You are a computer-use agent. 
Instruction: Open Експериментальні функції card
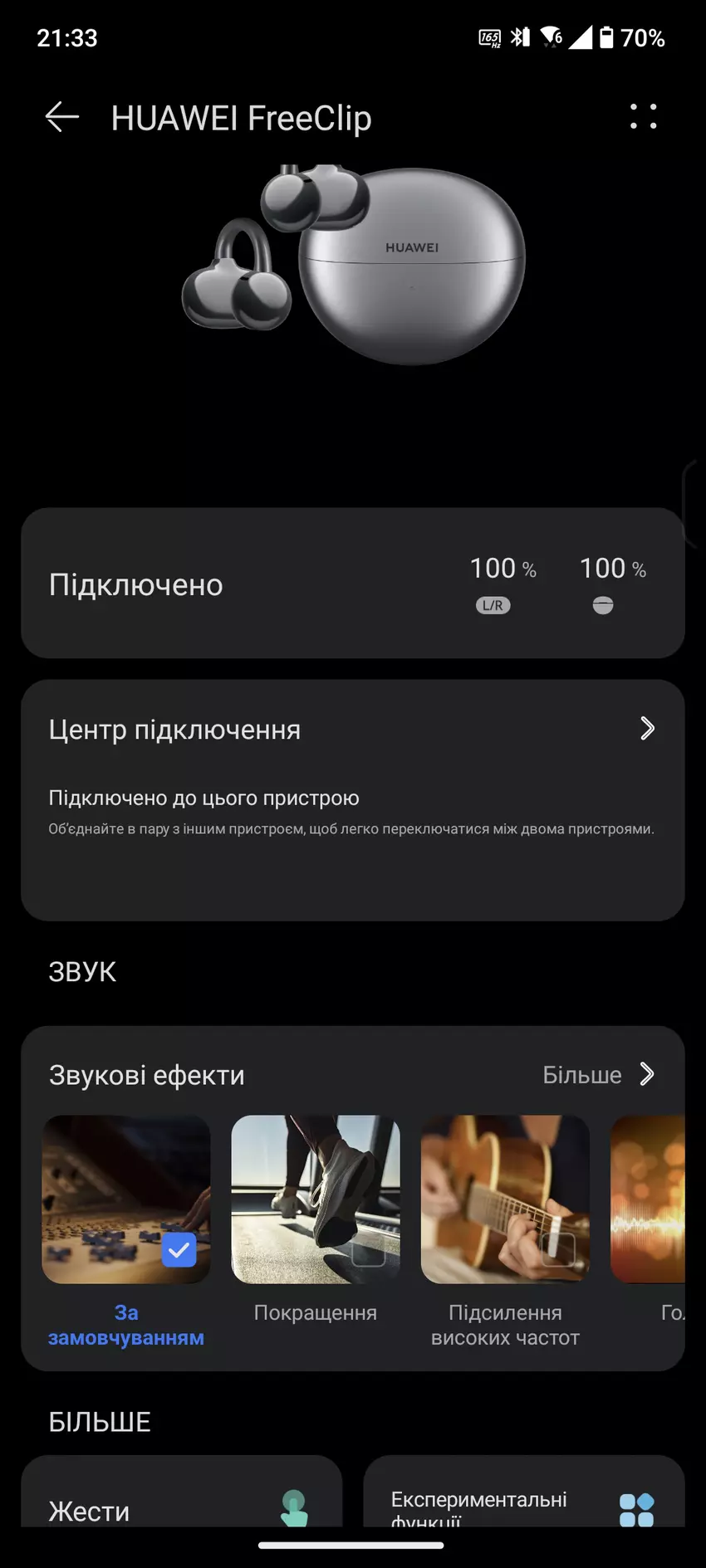(x=523, y=1501)
